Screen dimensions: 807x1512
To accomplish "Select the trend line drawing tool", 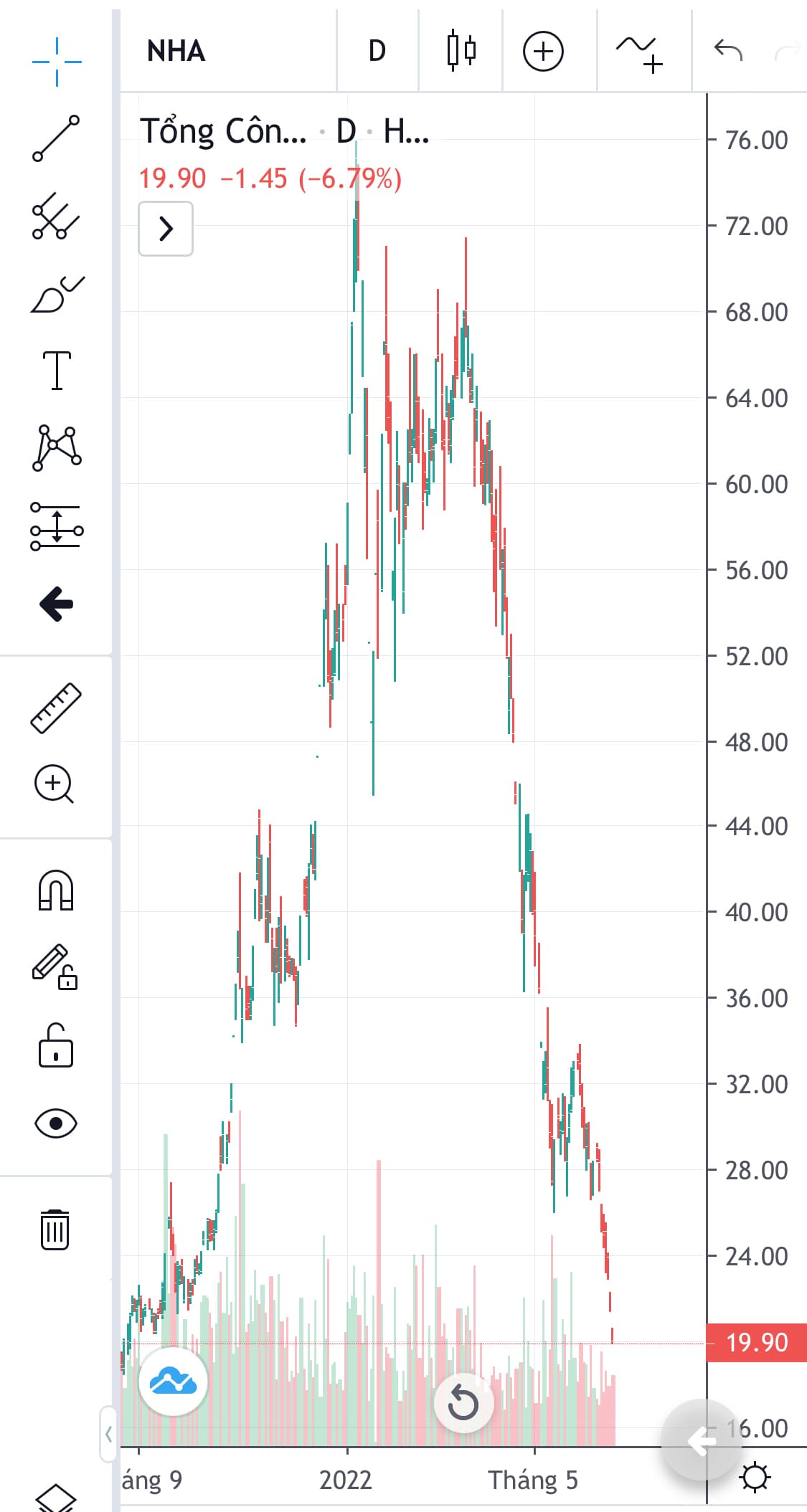I will point(56,138).
